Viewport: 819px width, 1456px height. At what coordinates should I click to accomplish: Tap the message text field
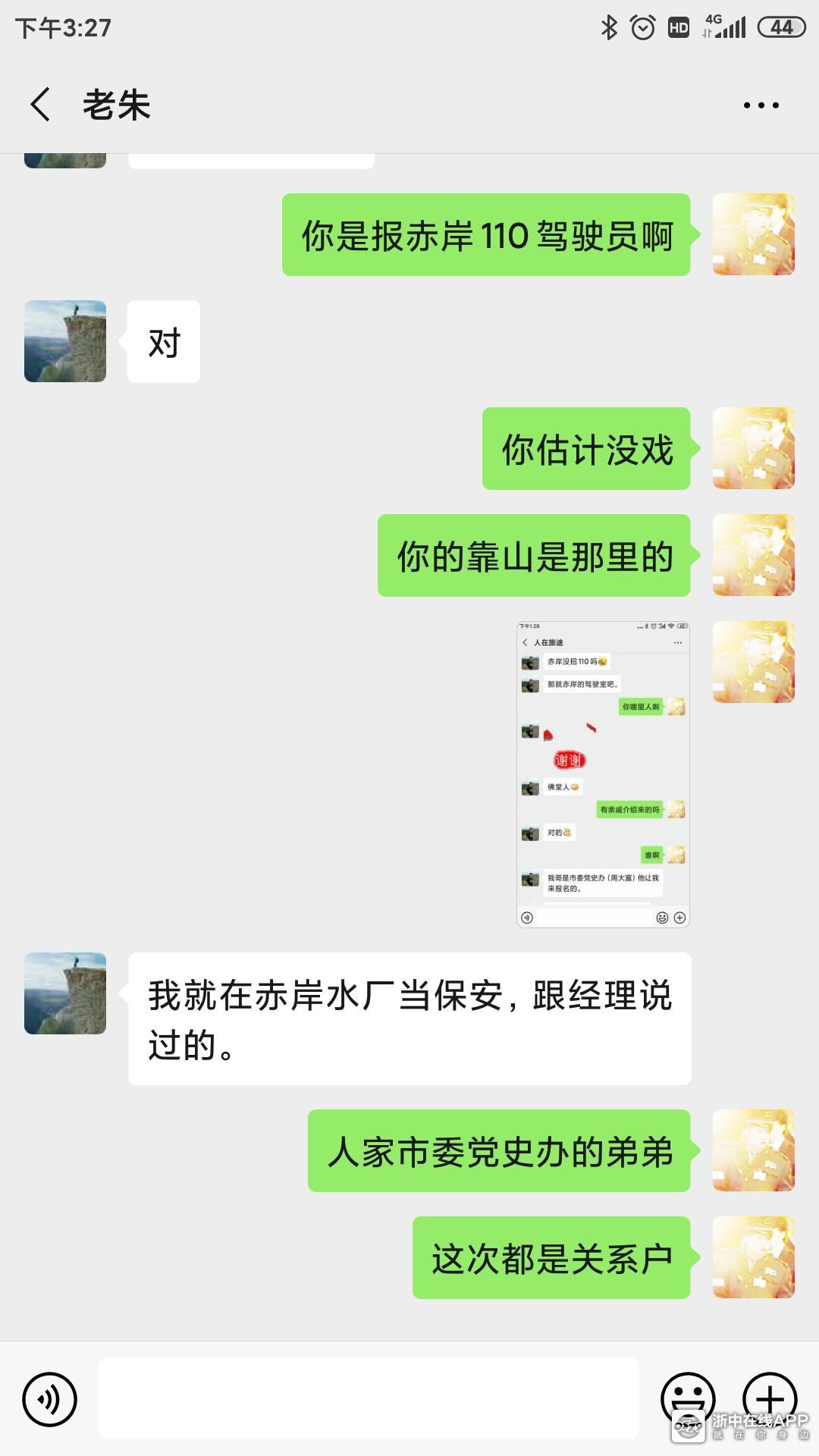[369, 1398]
